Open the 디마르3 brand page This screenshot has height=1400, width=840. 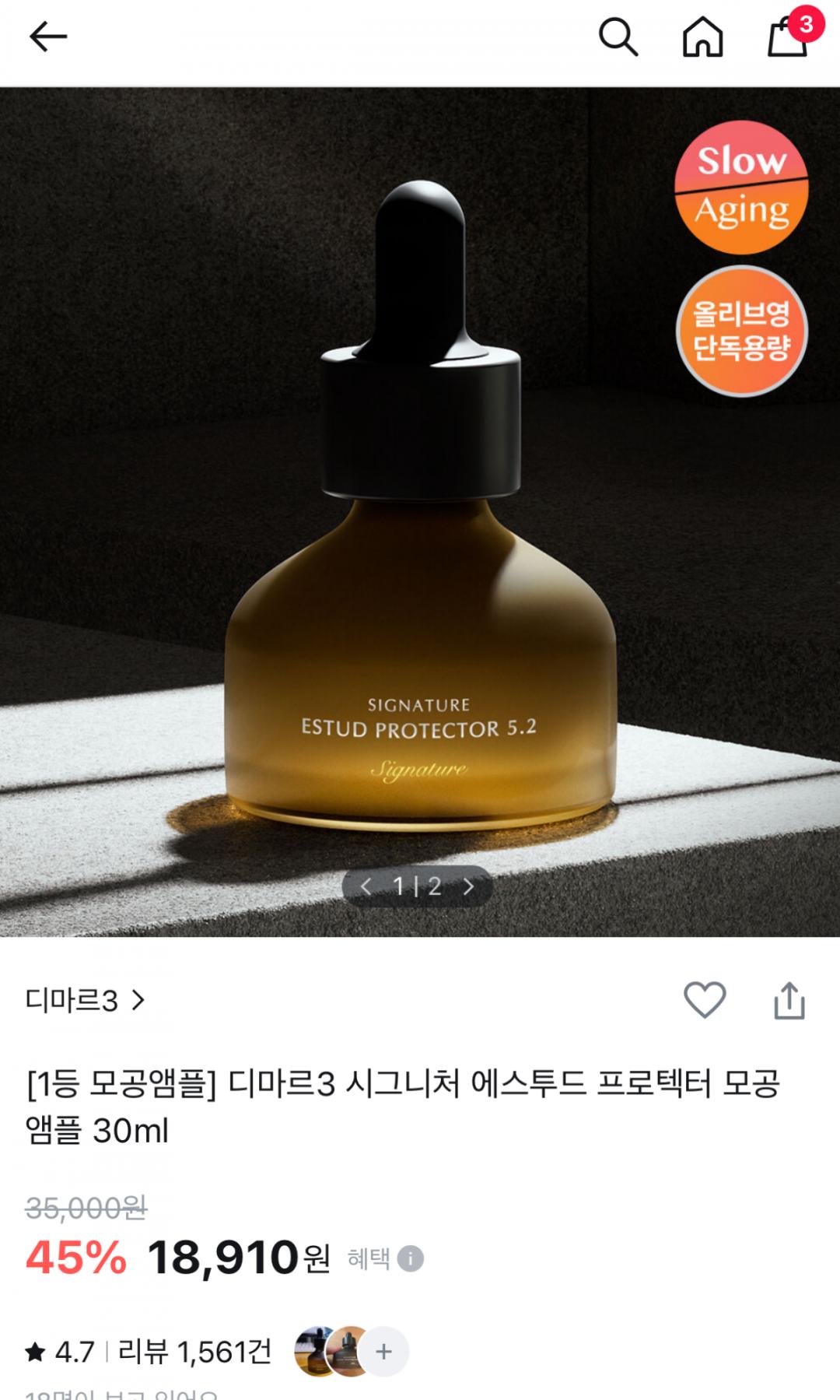tap(86, 1000)
